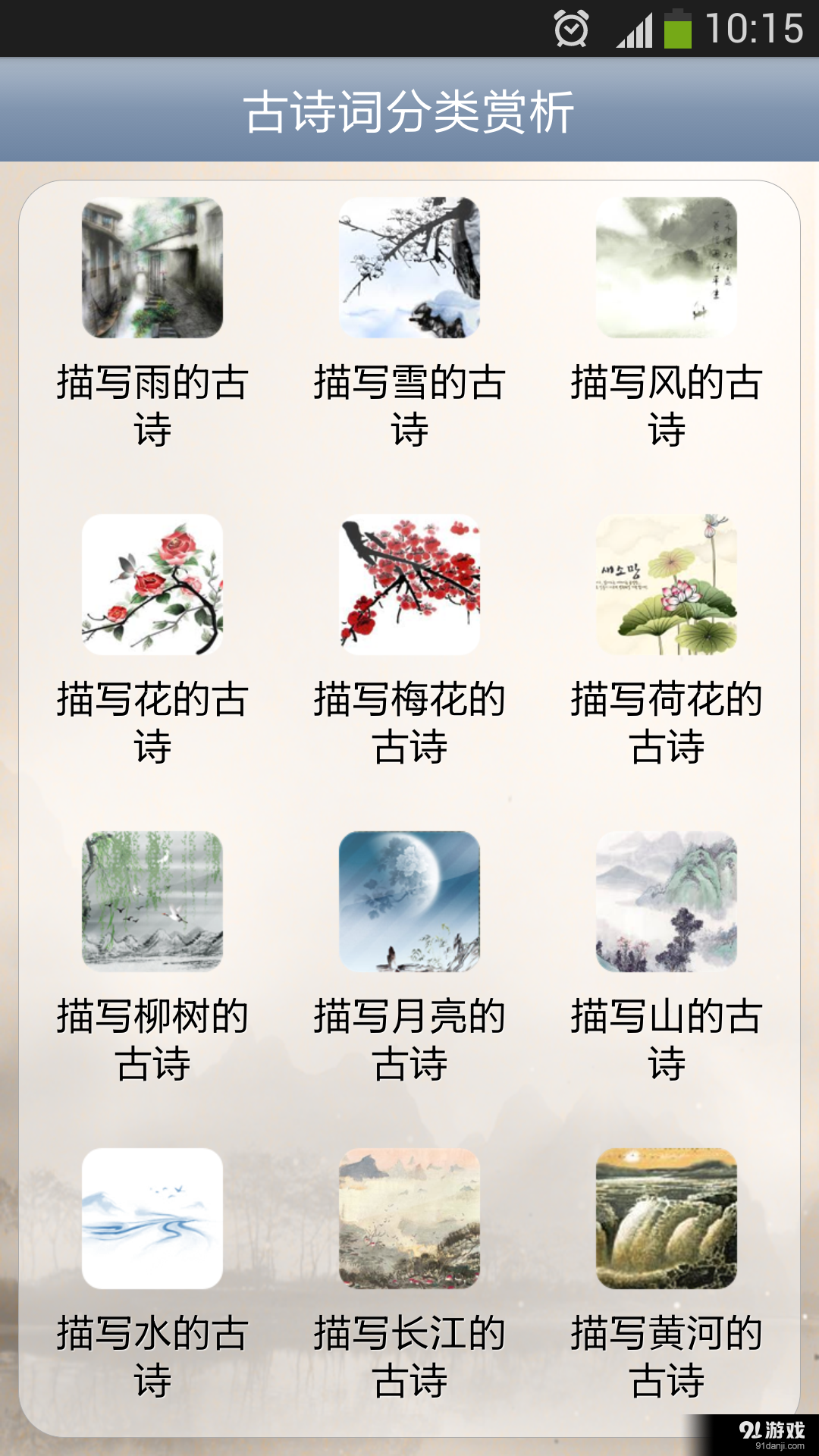819x1456 pixels.
Task: Open the 描写月亮的古诗 moon image
Action: 408,902
